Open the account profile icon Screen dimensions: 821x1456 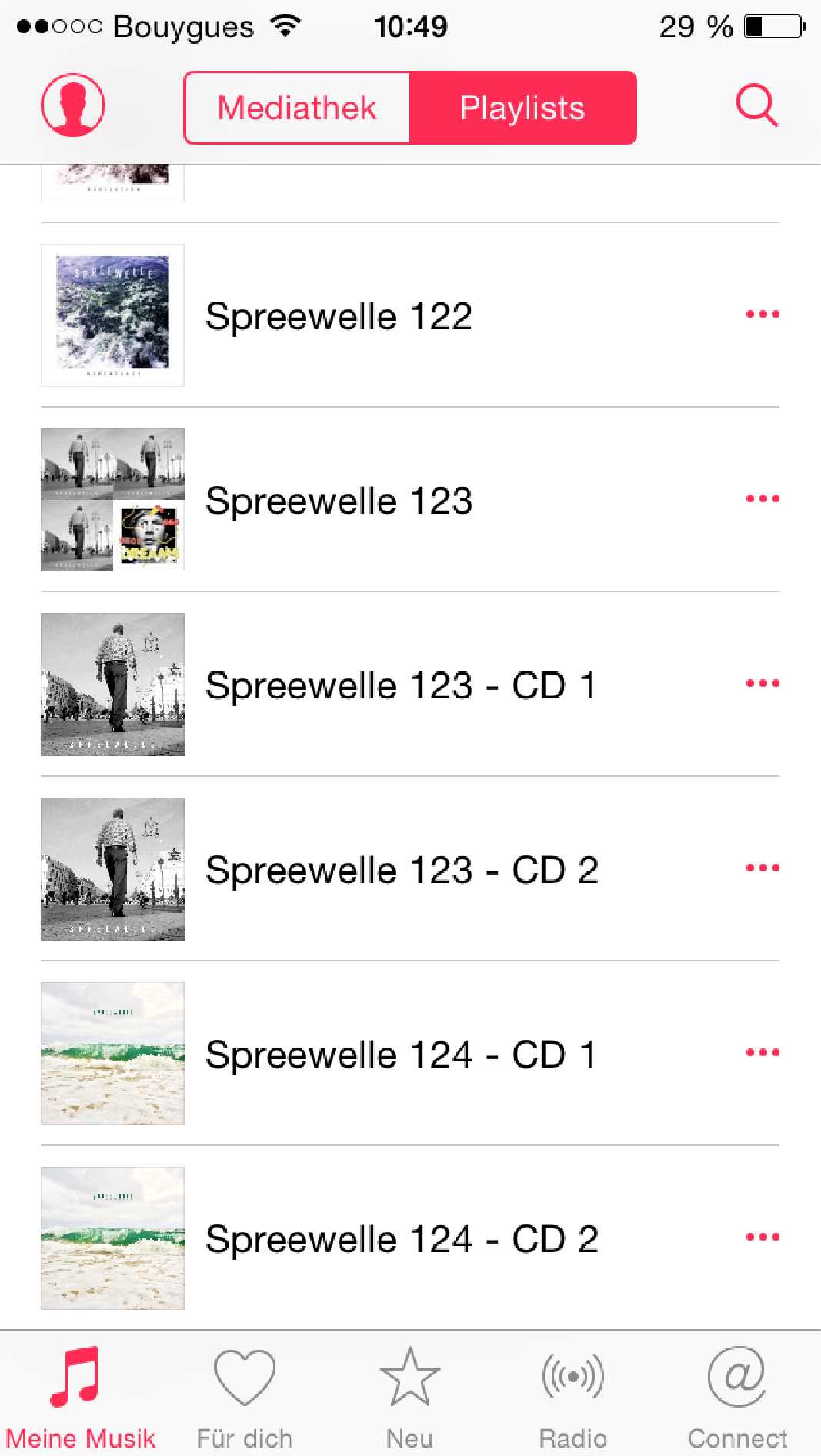(x=73, y=105)
